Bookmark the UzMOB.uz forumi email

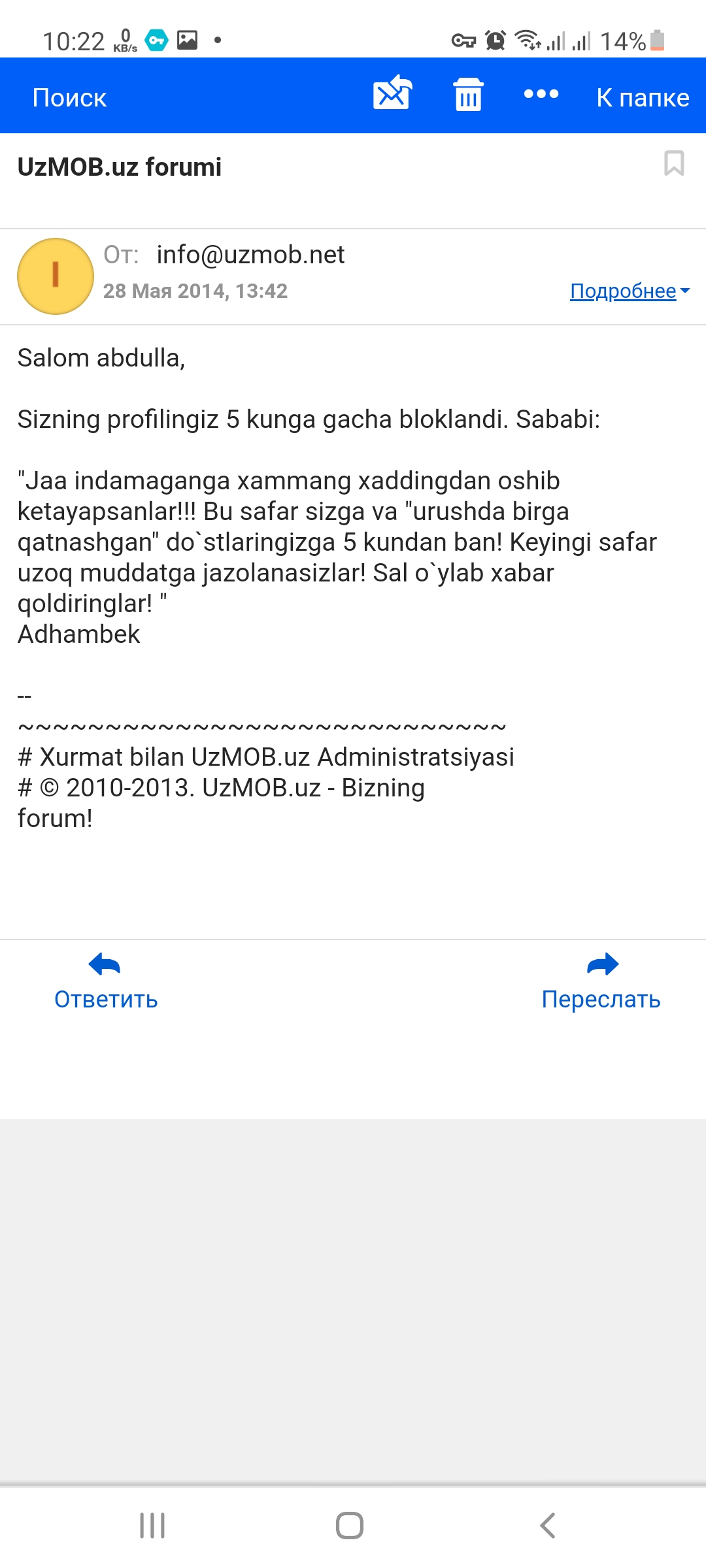click(x=674, y=163)
